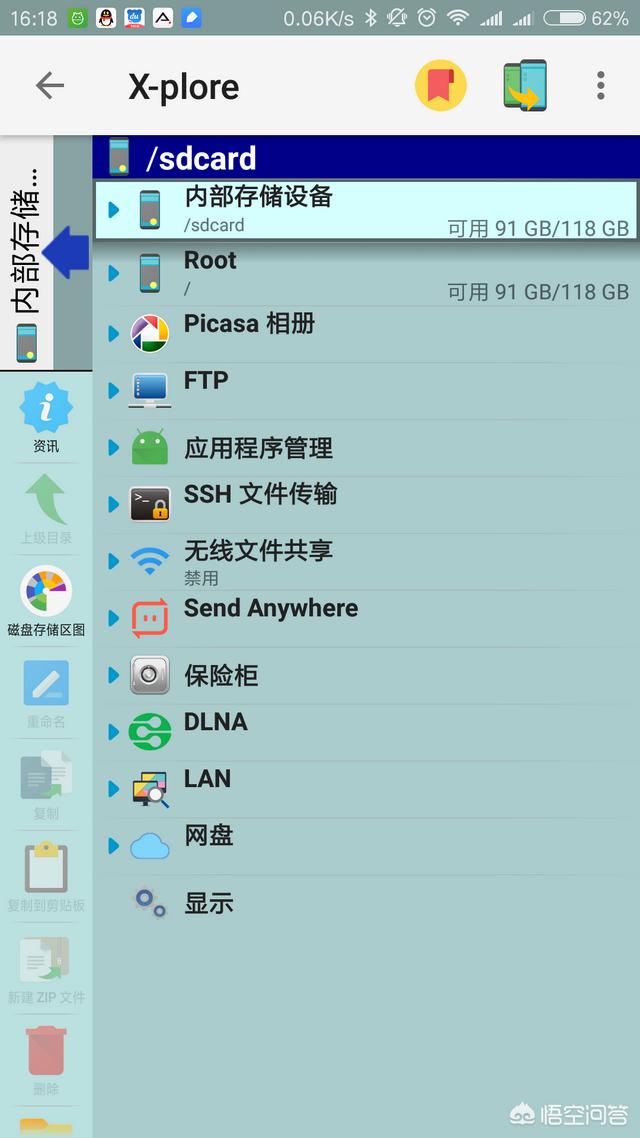640x1138 pixels.
Task: Open Picasa 相册
Action: 366,333
